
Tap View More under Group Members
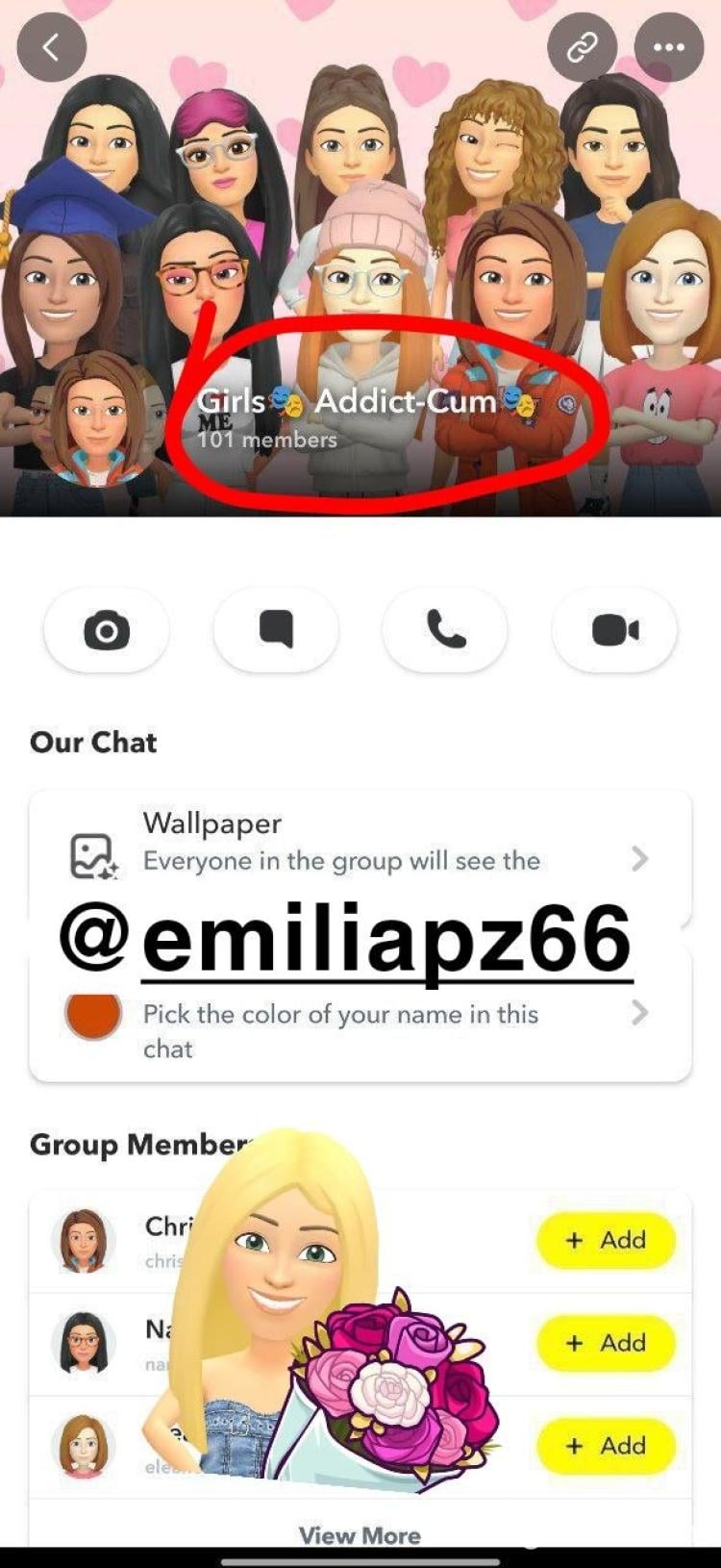click(x=360, y=1534)
